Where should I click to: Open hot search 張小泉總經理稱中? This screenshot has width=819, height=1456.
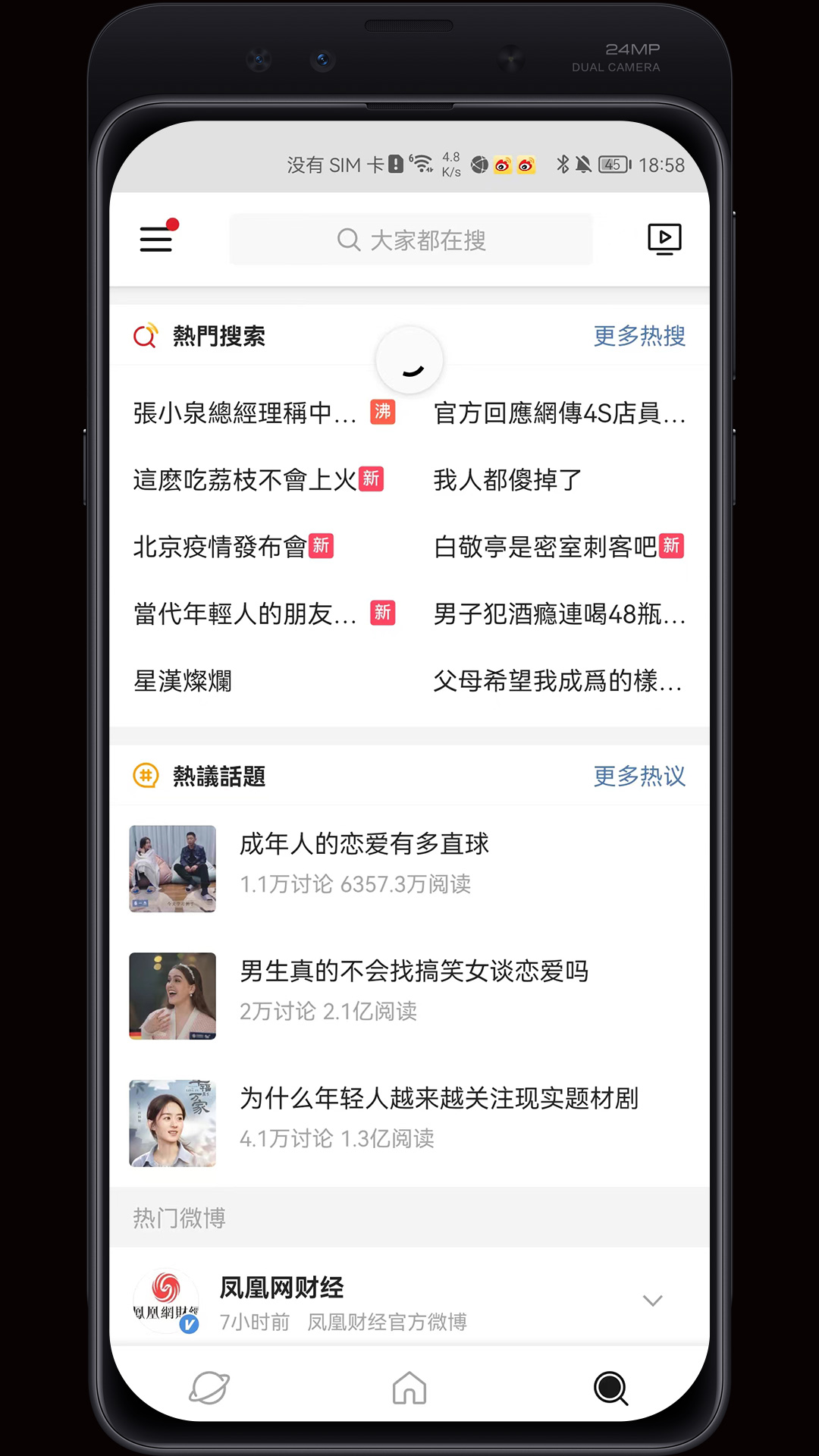tap(244, 413)
